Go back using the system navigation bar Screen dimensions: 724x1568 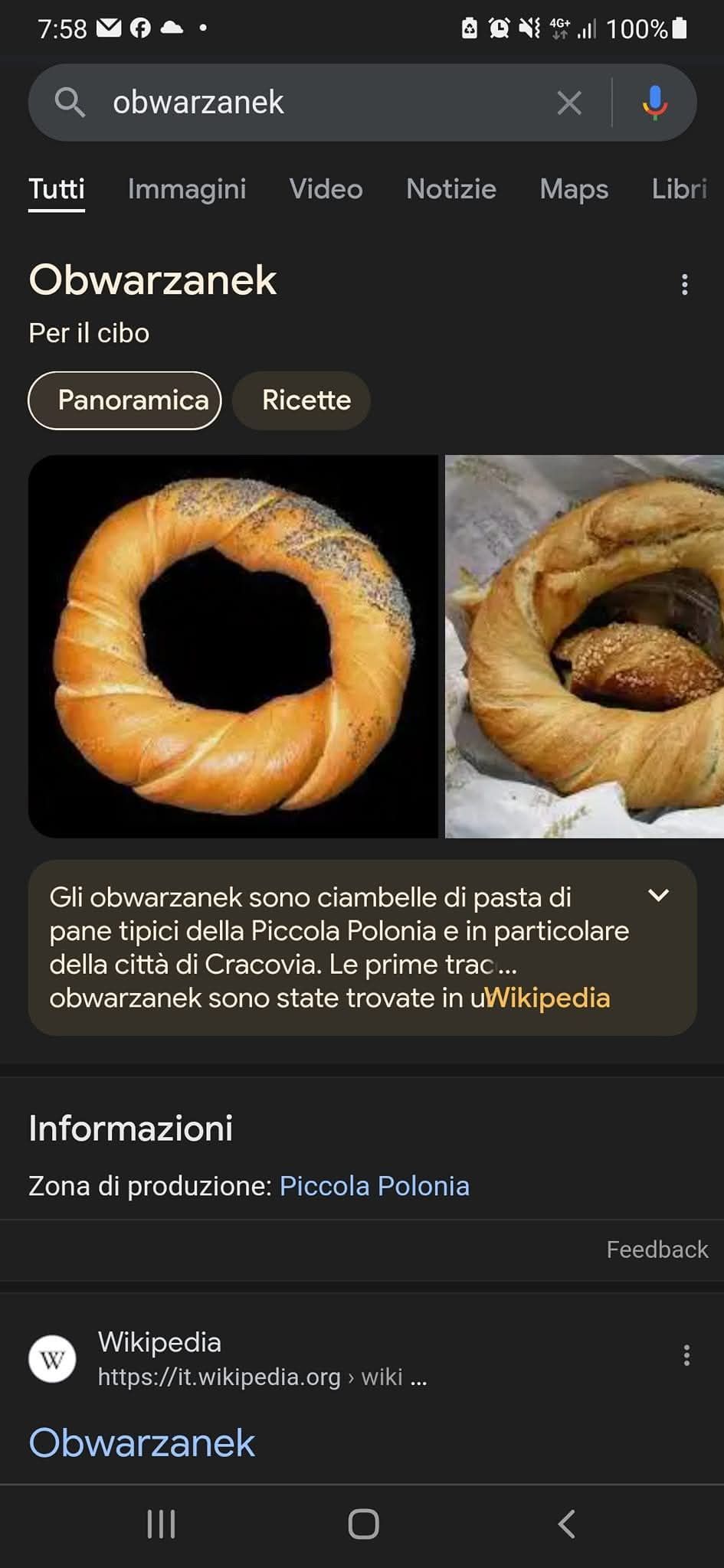[566, 1524]
